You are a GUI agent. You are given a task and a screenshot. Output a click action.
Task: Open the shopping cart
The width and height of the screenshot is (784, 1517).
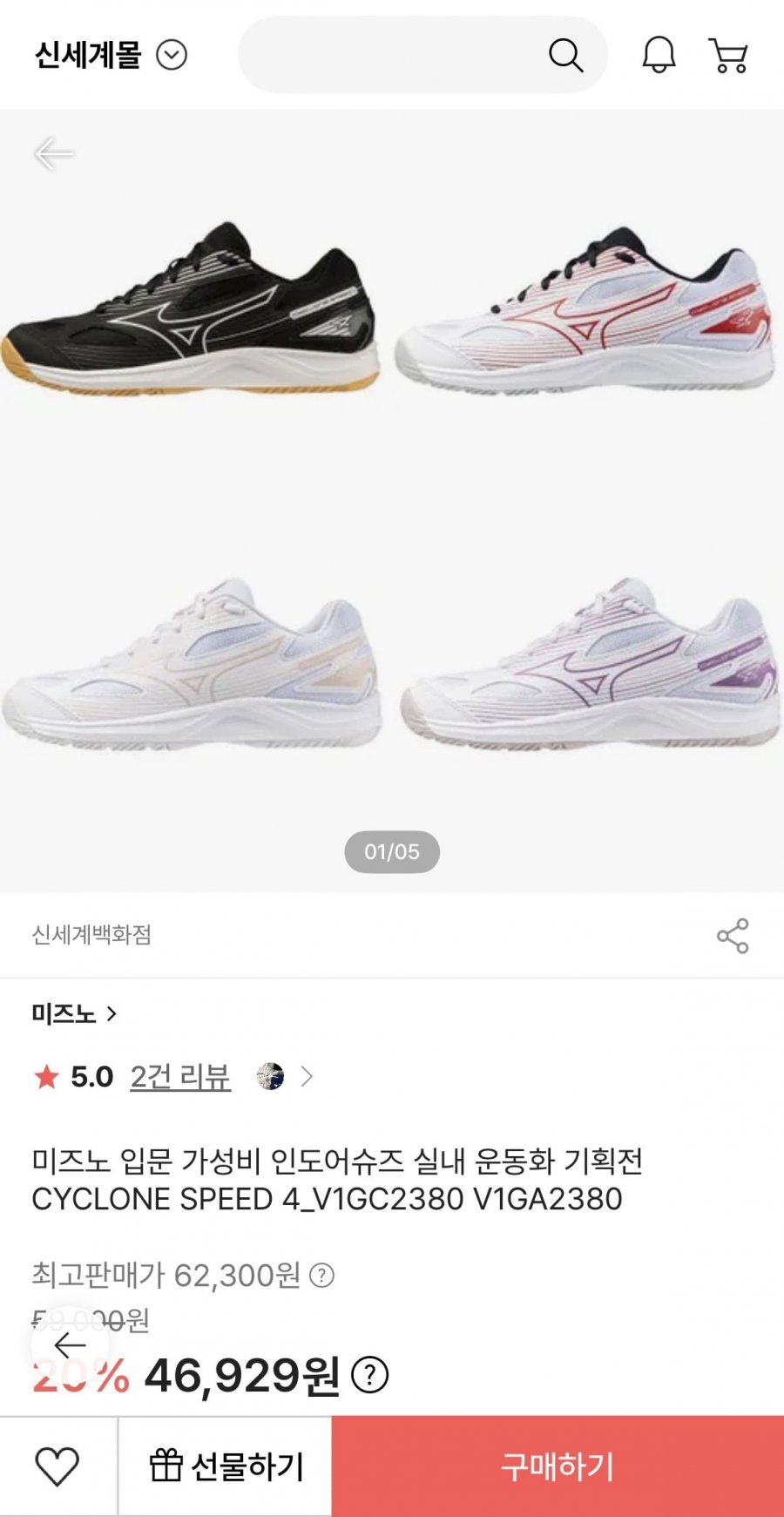pyautogui.click(x=728, y=55)
